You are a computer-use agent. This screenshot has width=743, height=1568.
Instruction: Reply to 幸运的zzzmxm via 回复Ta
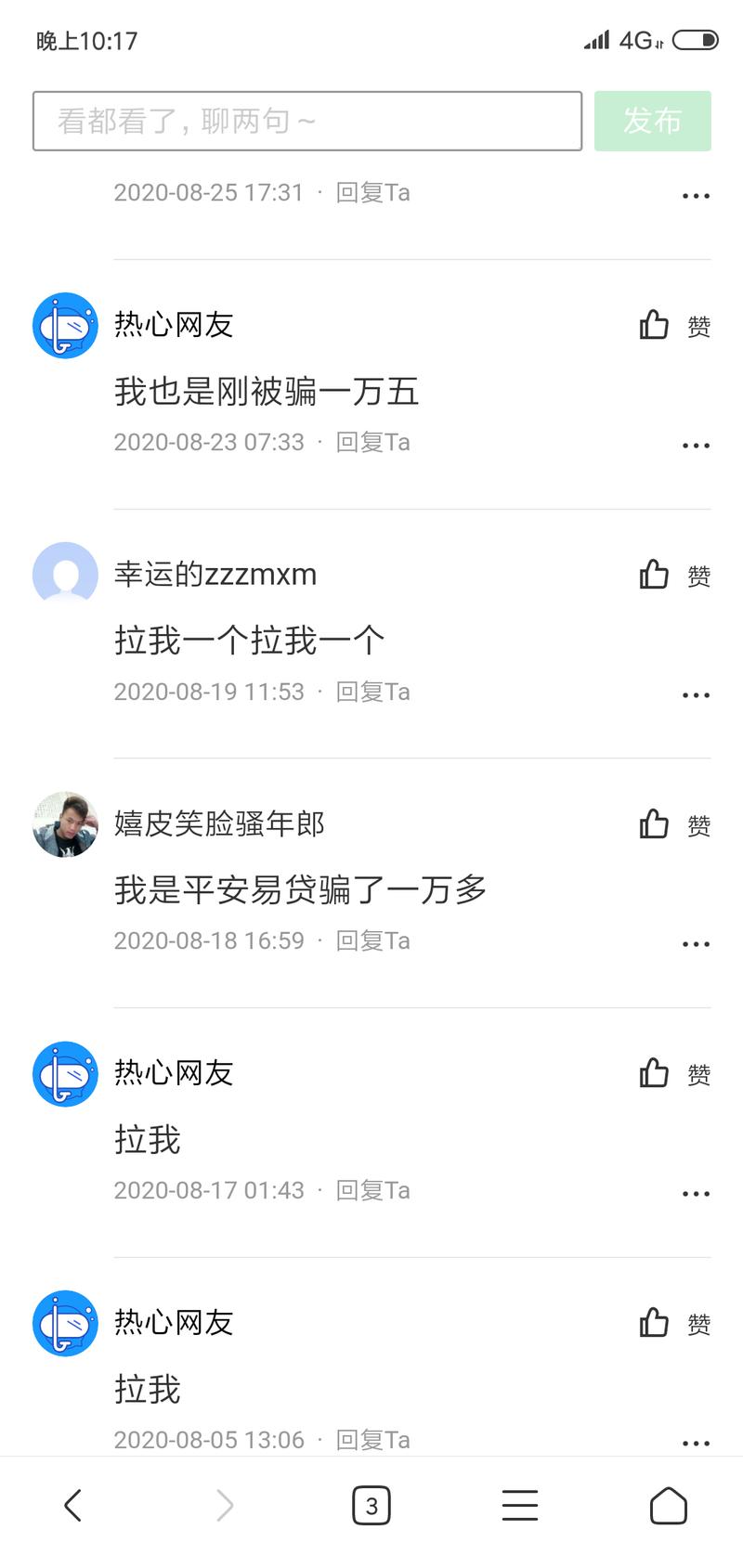pyautogui.click(x=371, y=692)
